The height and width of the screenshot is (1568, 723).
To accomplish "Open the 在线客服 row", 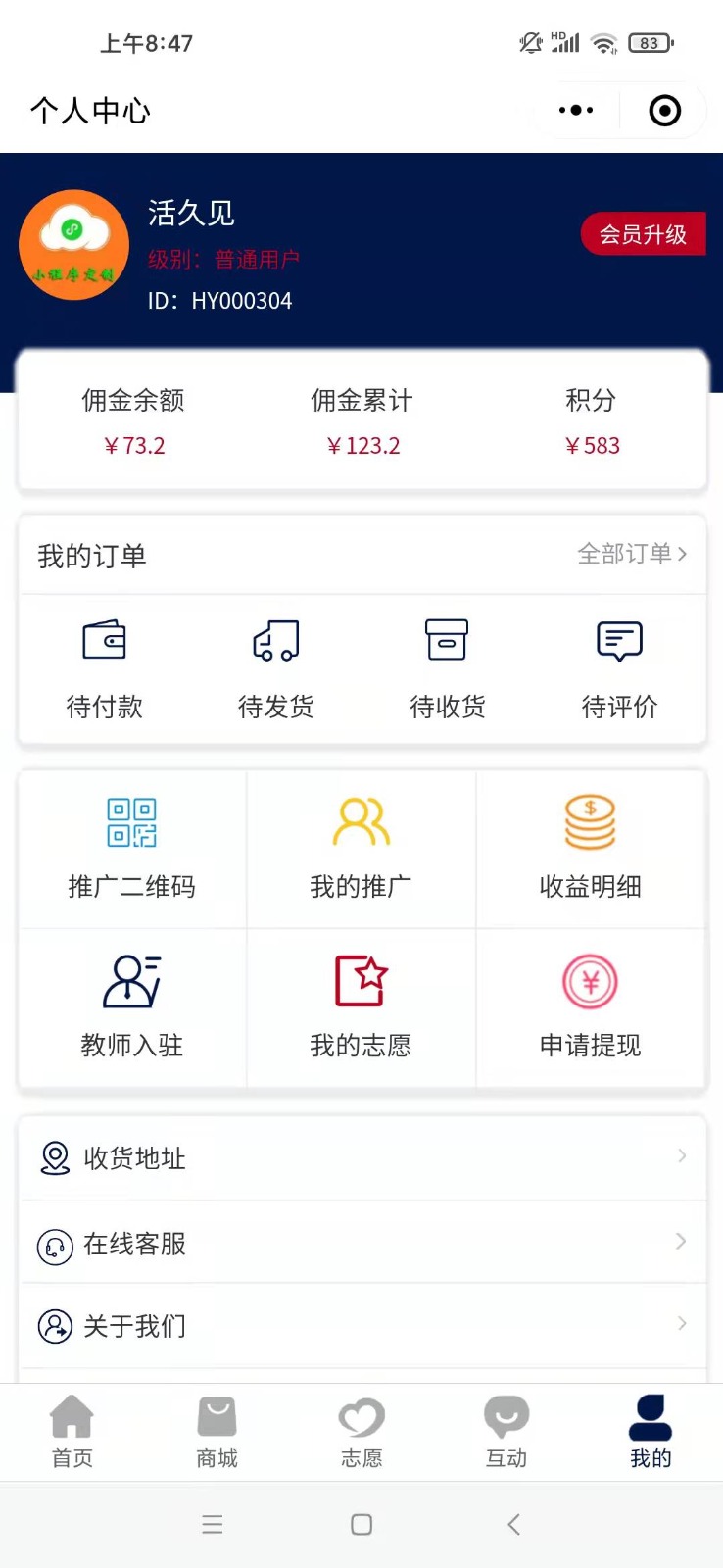I will [362, 1243].
